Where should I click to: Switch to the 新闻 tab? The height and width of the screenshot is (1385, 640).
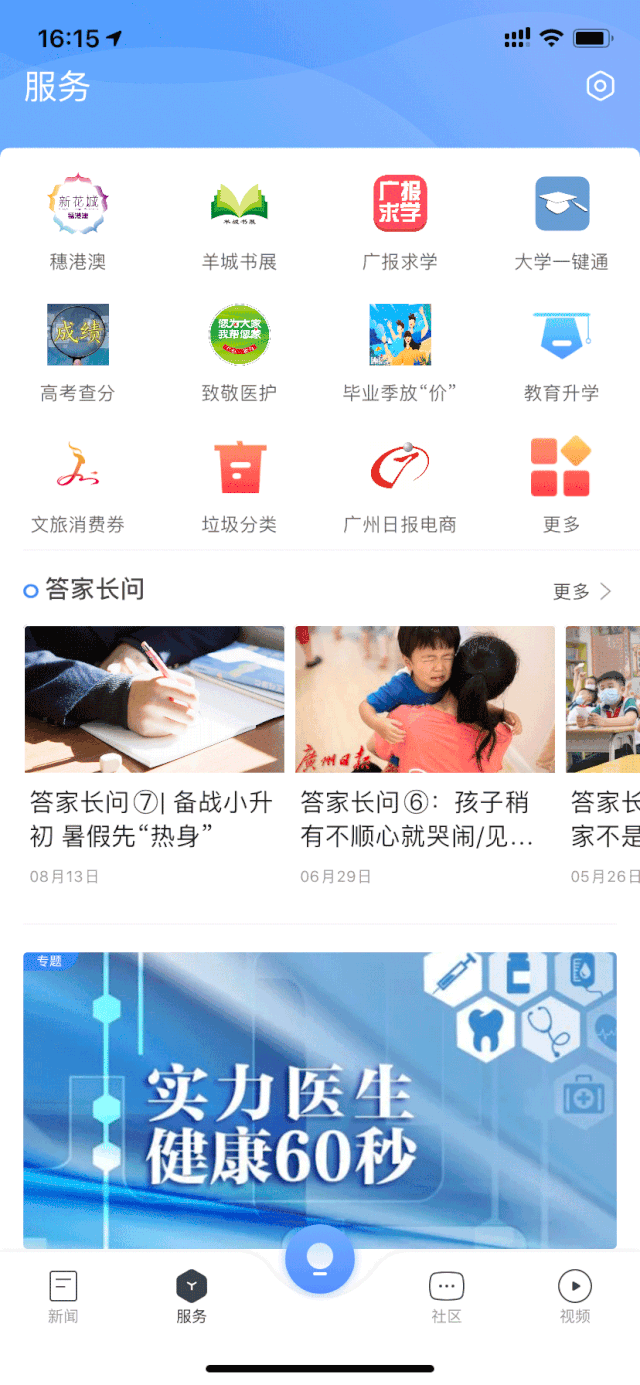point(63,1297)
